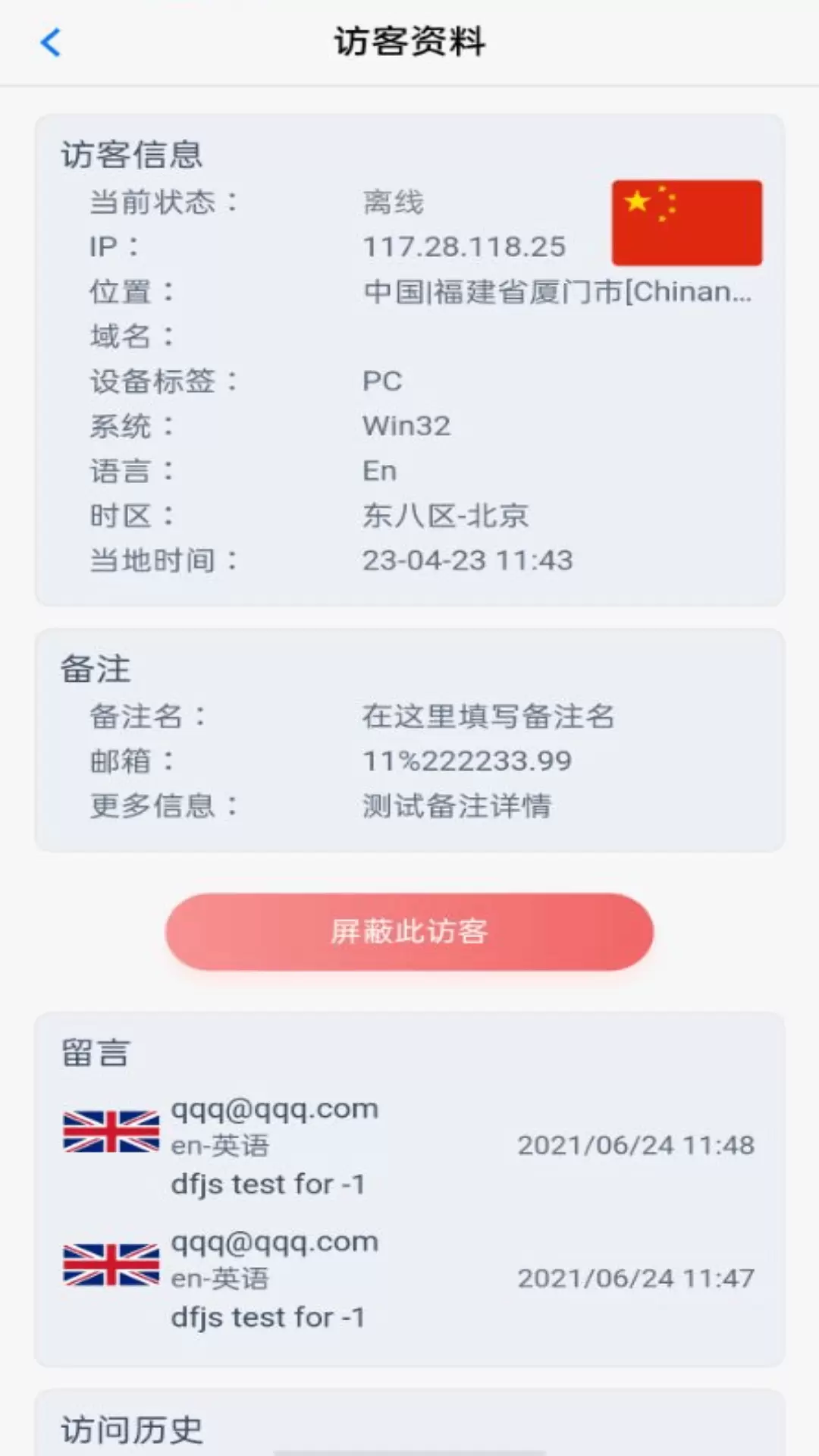Tap the 屏蔽此访客 button
Image resolution: width=819 pixels, height=1456 pixels.
pos(409,931)
